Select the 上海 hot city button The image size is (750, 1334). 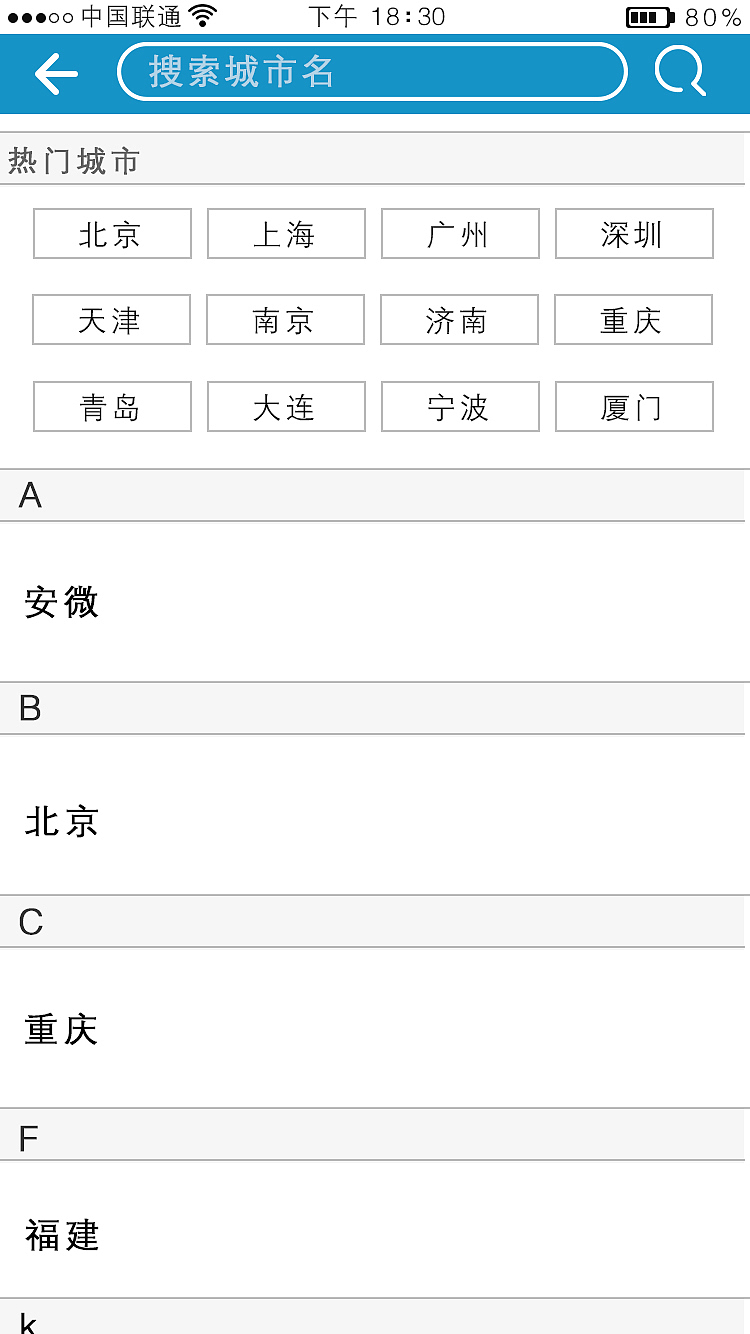(x=285, y=233)
